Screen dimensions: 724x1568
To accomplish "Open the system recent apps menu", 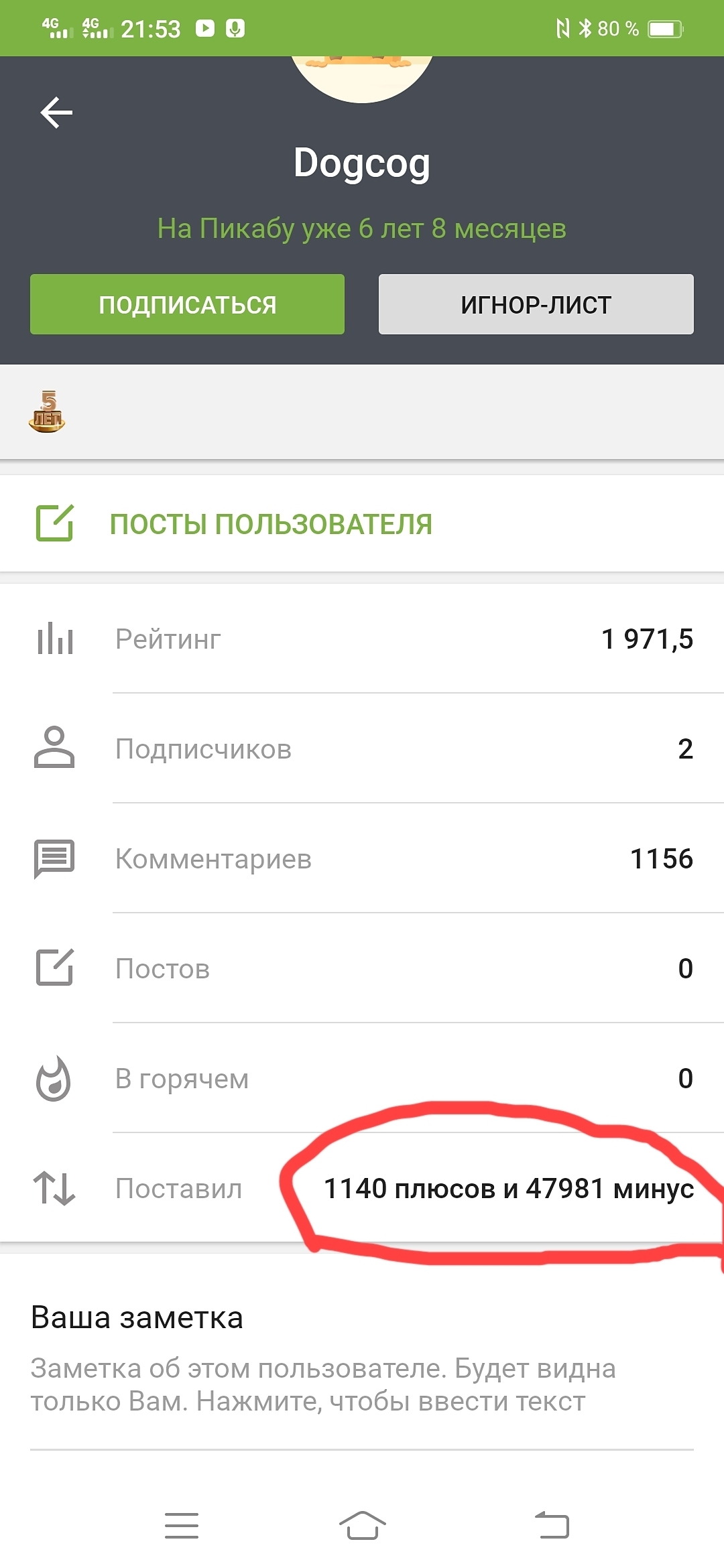I will pos(182,1526).
